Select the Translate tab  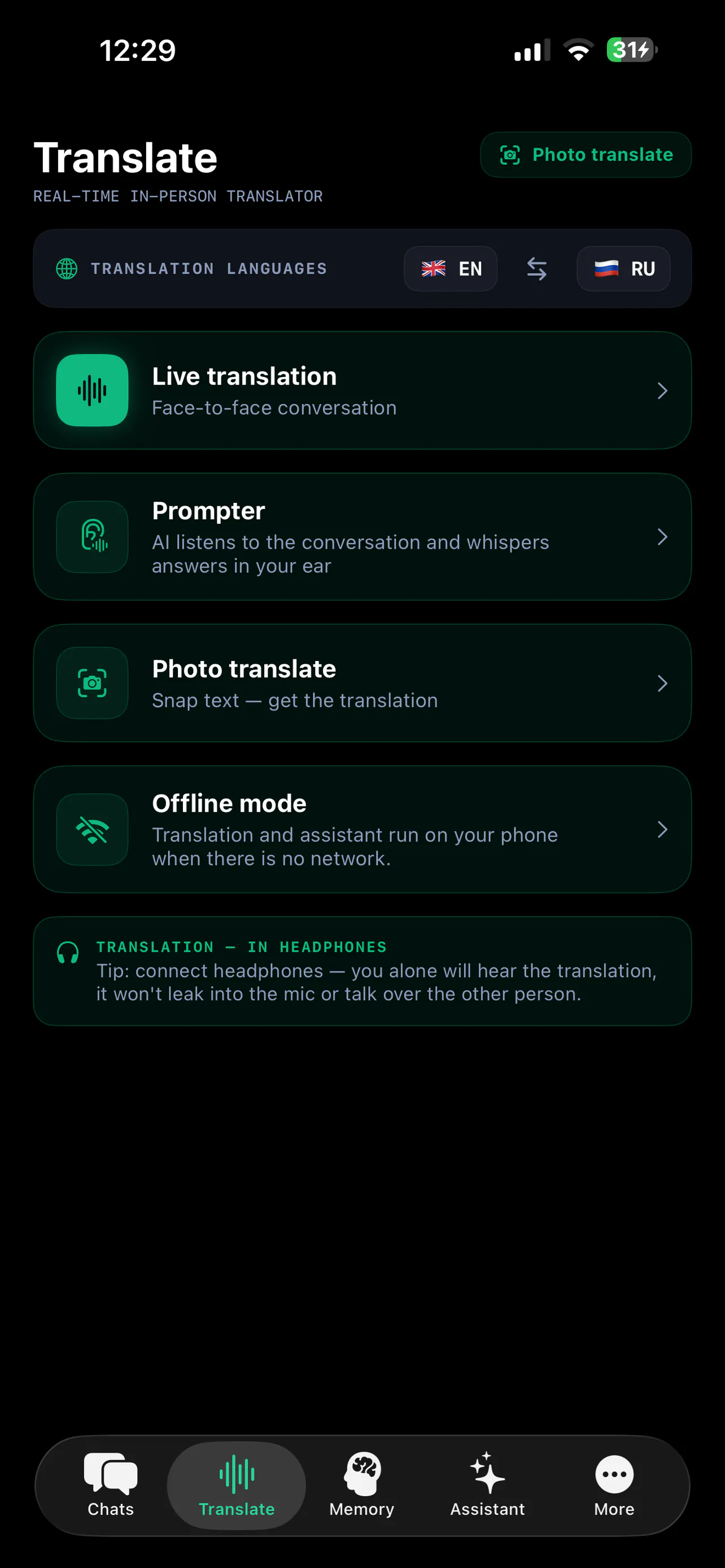[x=237, y=1485]
